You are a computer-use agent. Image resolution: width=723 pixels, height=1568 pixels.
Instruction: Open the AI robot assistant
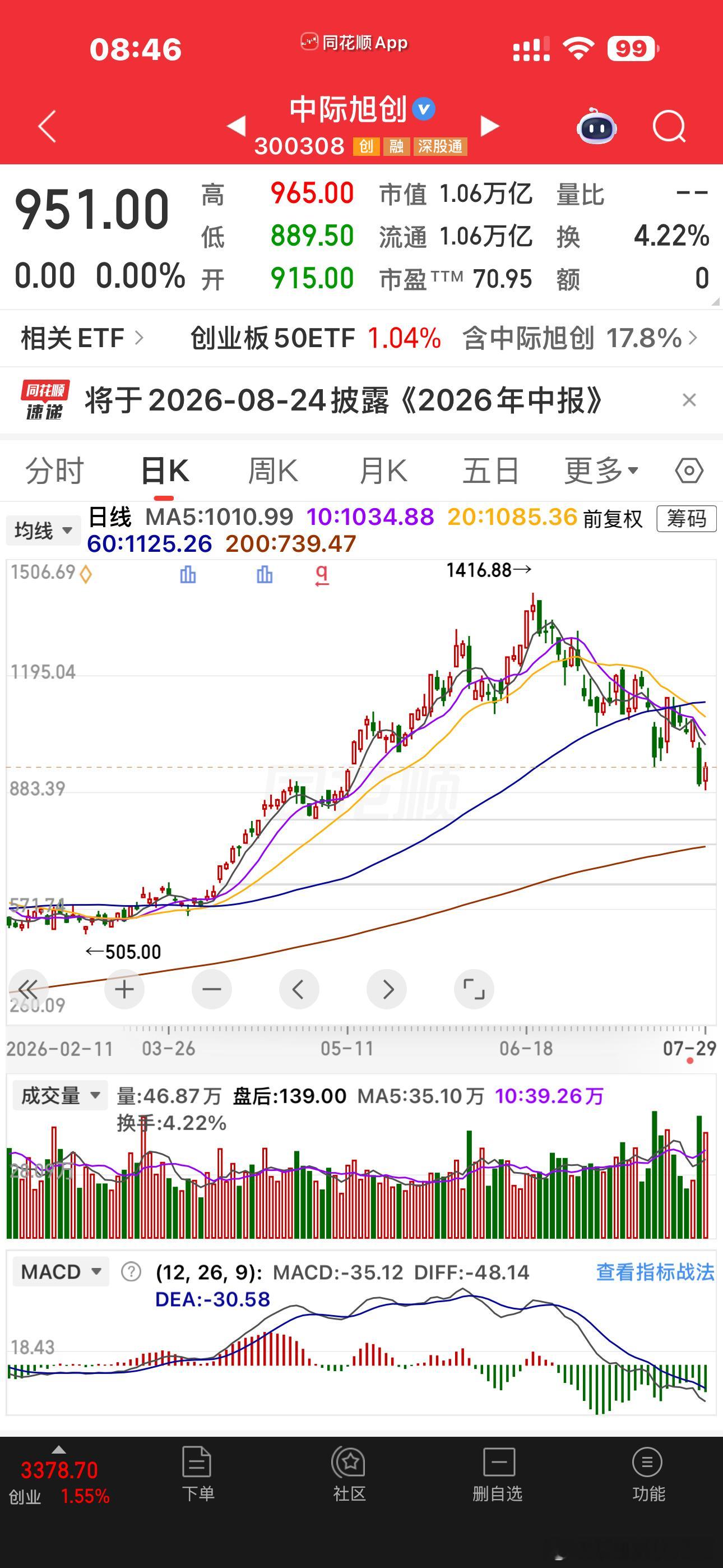tap(596, 126)
